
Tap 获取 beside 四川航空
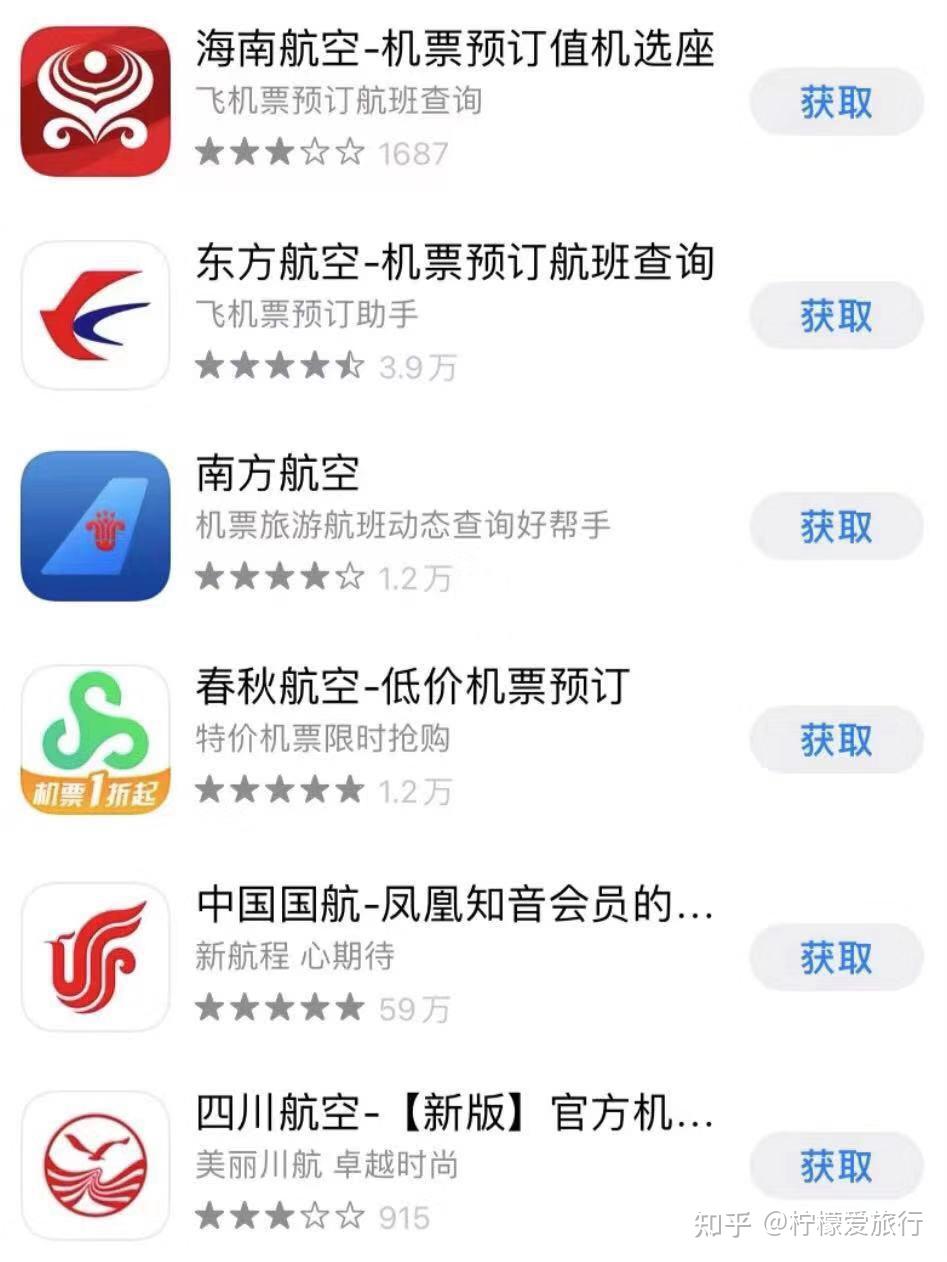tap(836, 1166)
